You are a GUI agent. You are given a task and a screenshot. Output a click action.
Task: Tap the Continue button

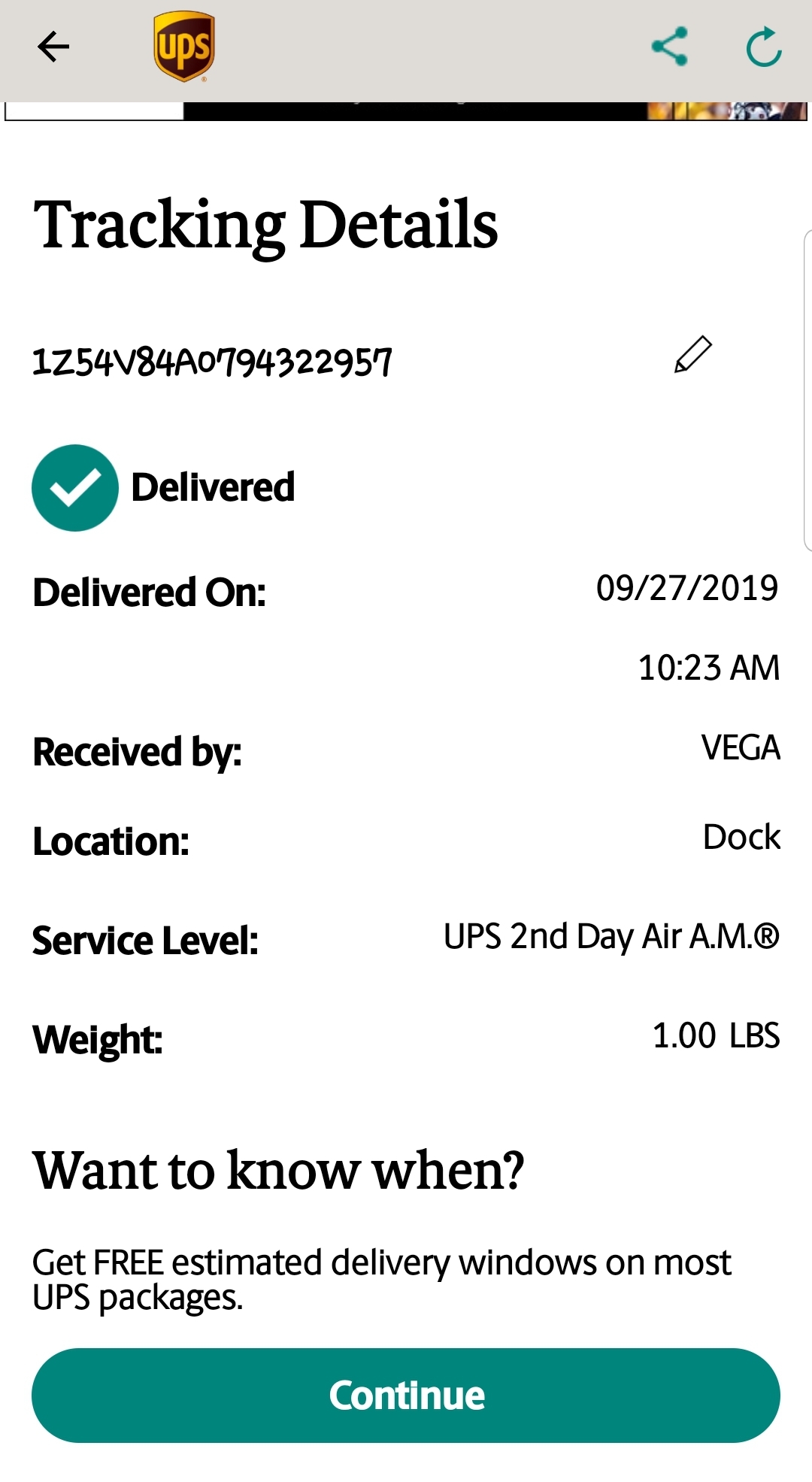406,1396
